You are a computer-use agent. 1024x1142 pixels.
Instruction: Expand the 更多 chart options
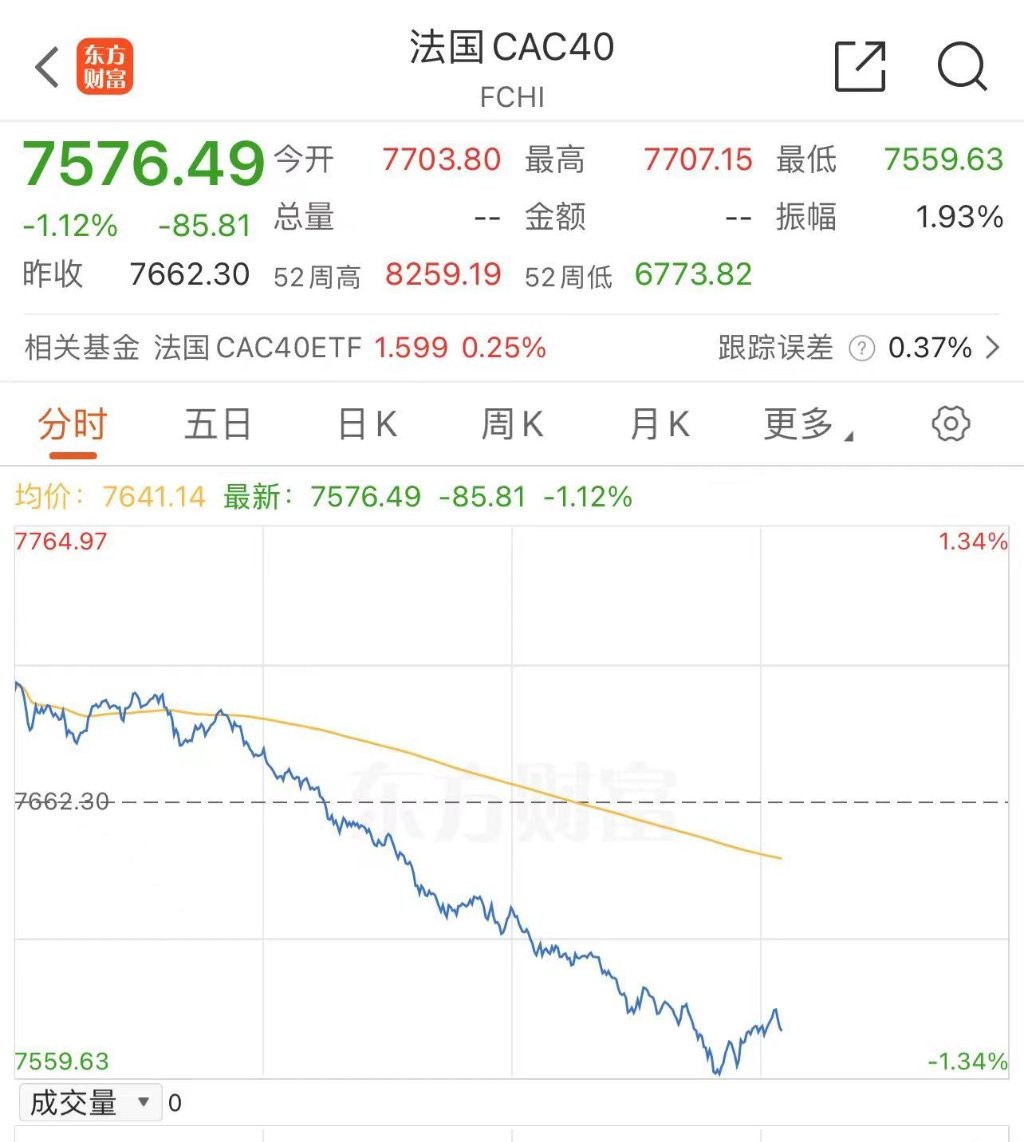806,425
